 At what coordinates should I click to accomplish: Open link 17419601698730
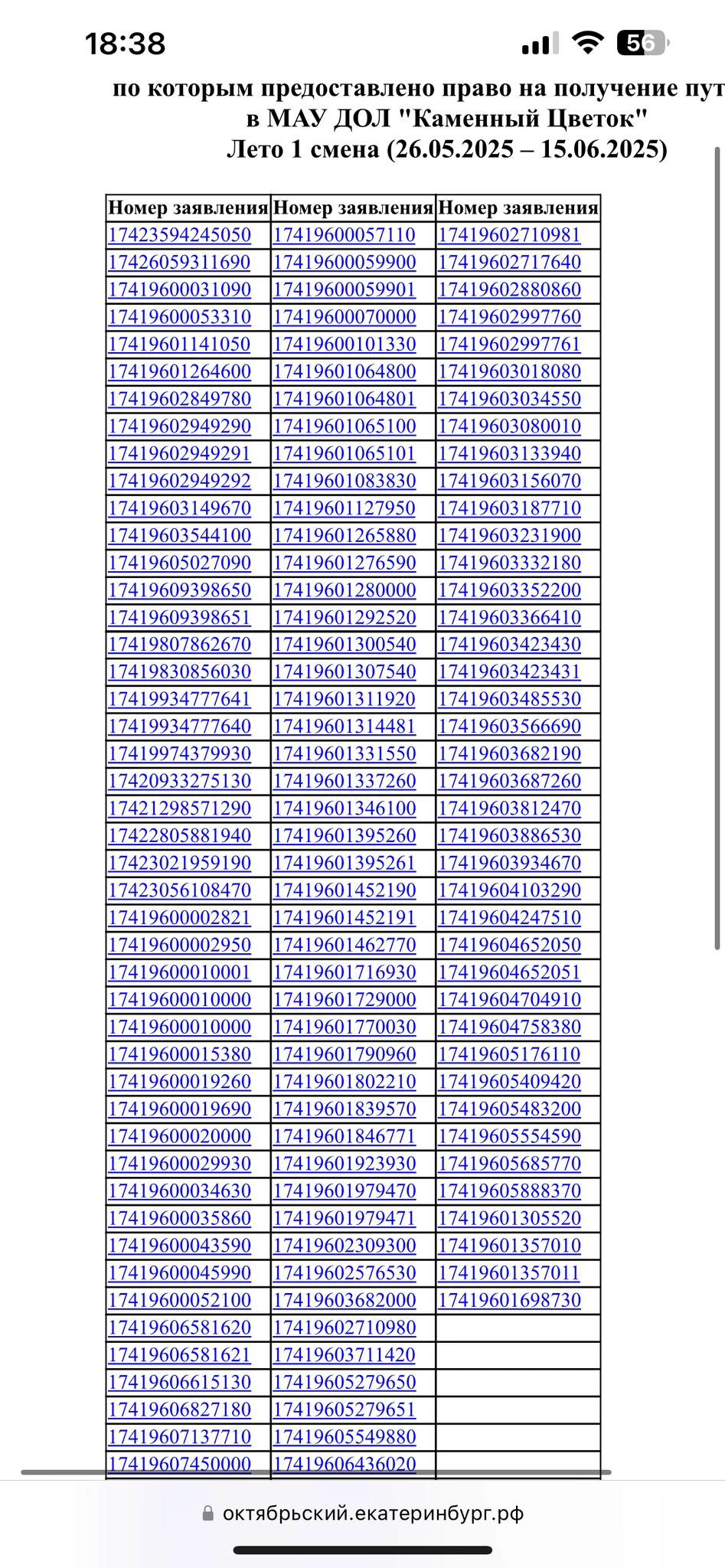(x=509, y=1300)
